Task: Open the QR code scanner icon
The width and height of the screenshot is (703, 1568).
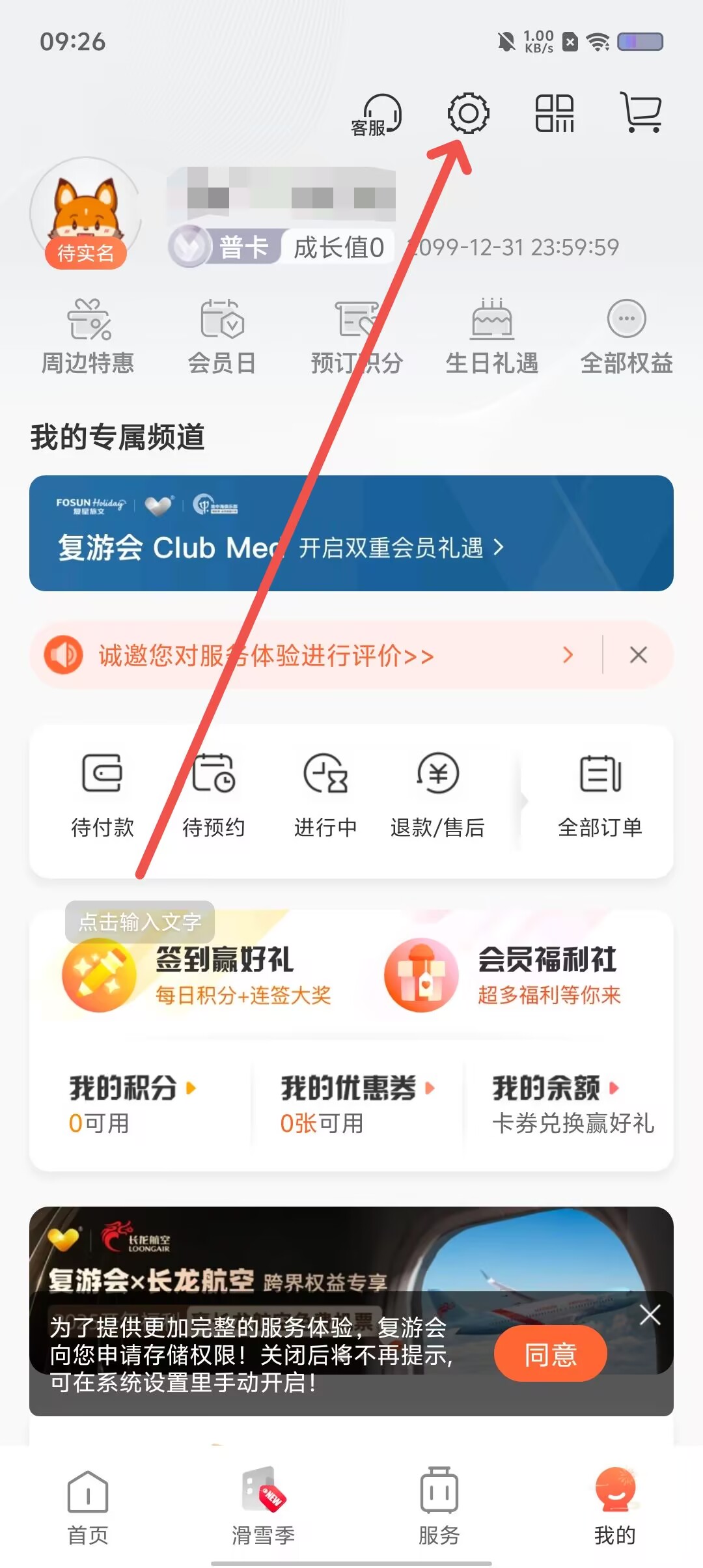Action: (x=554, y=114)
